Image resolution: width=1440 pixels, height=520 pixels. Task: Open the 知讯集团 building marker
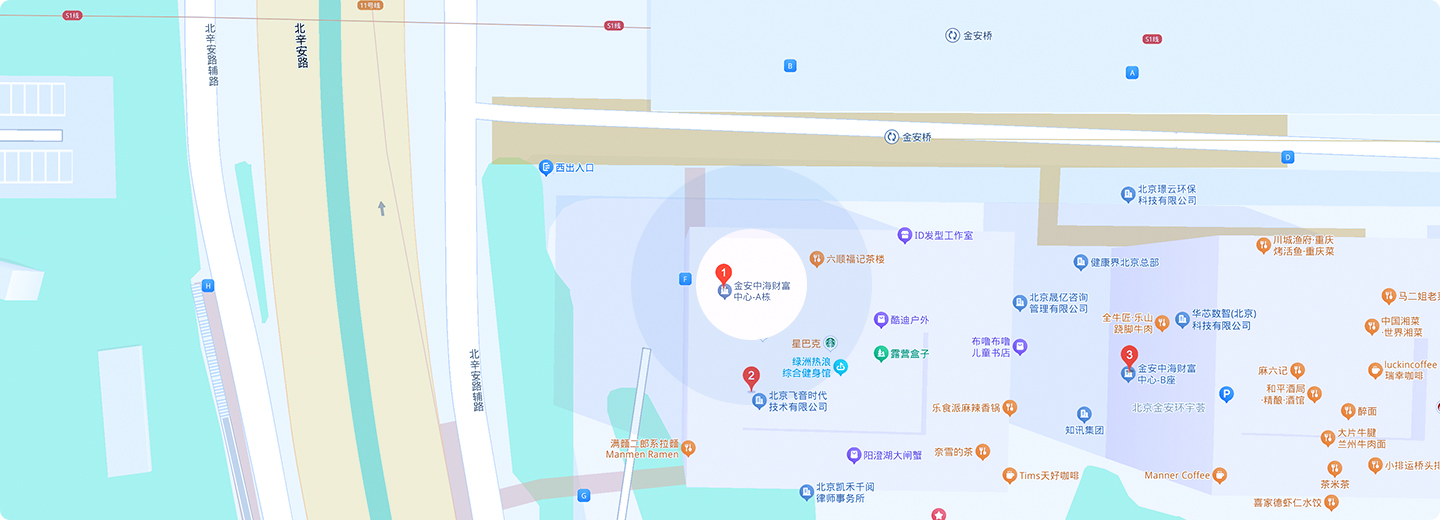1083,415
